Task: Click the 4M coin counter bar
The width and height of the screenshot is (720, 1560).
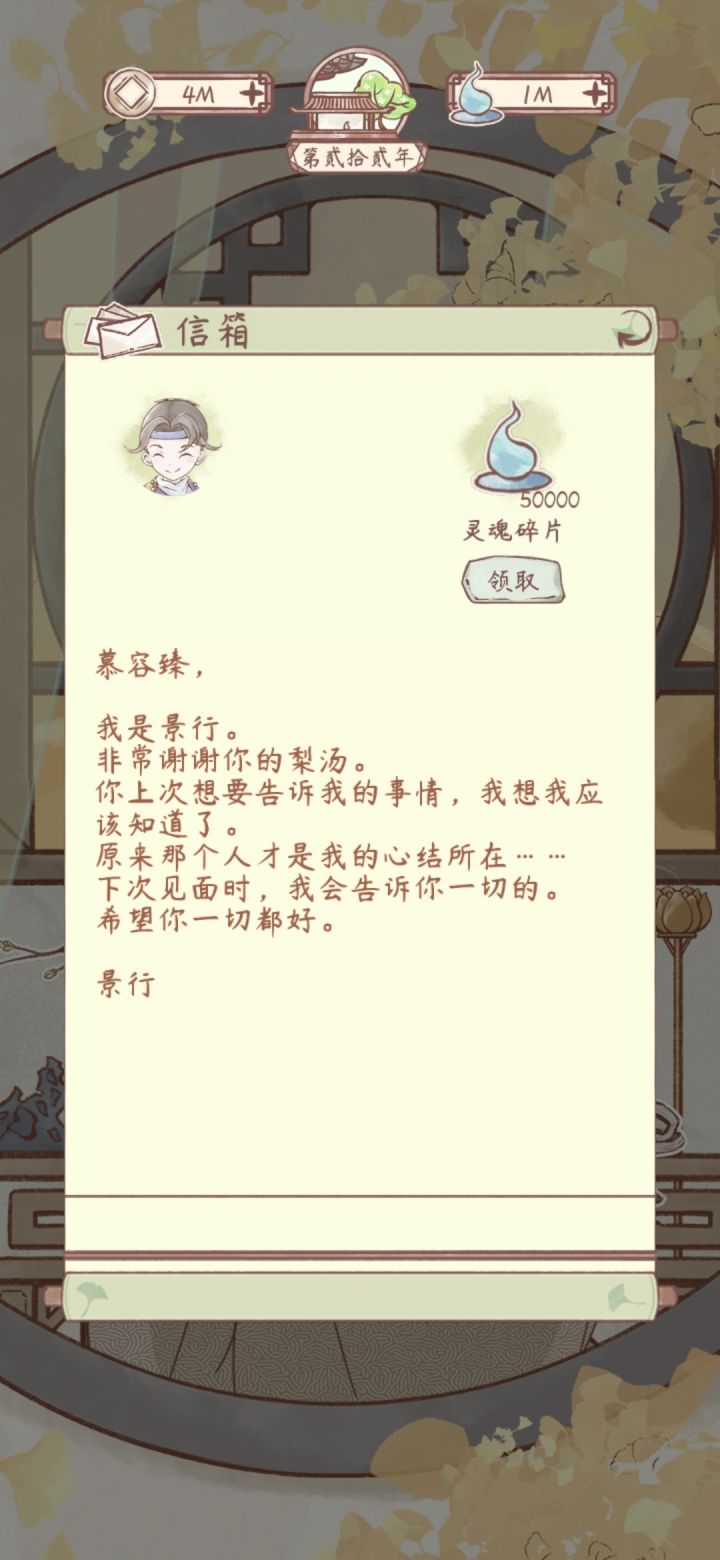Action: pyautogui.click(x=195, y=93)
